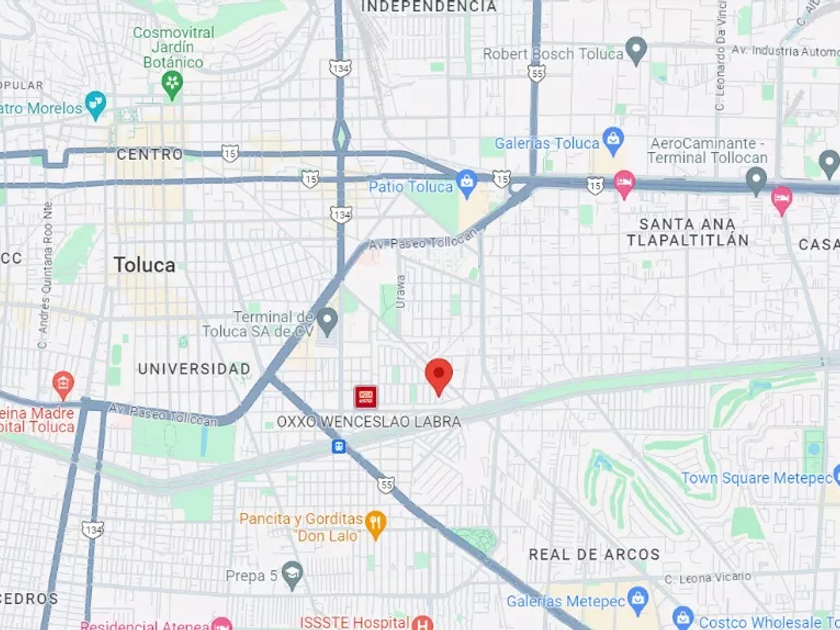The height and width of the screenshot is (630, 840).
Task: Open the OXXO Wenceslao Labra store marker
Action: (x=366, y=398)
